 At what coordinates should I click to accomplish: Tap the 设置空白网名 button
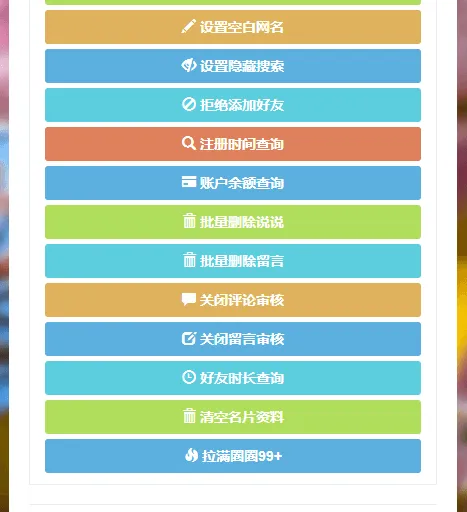(x=233, y=27)
